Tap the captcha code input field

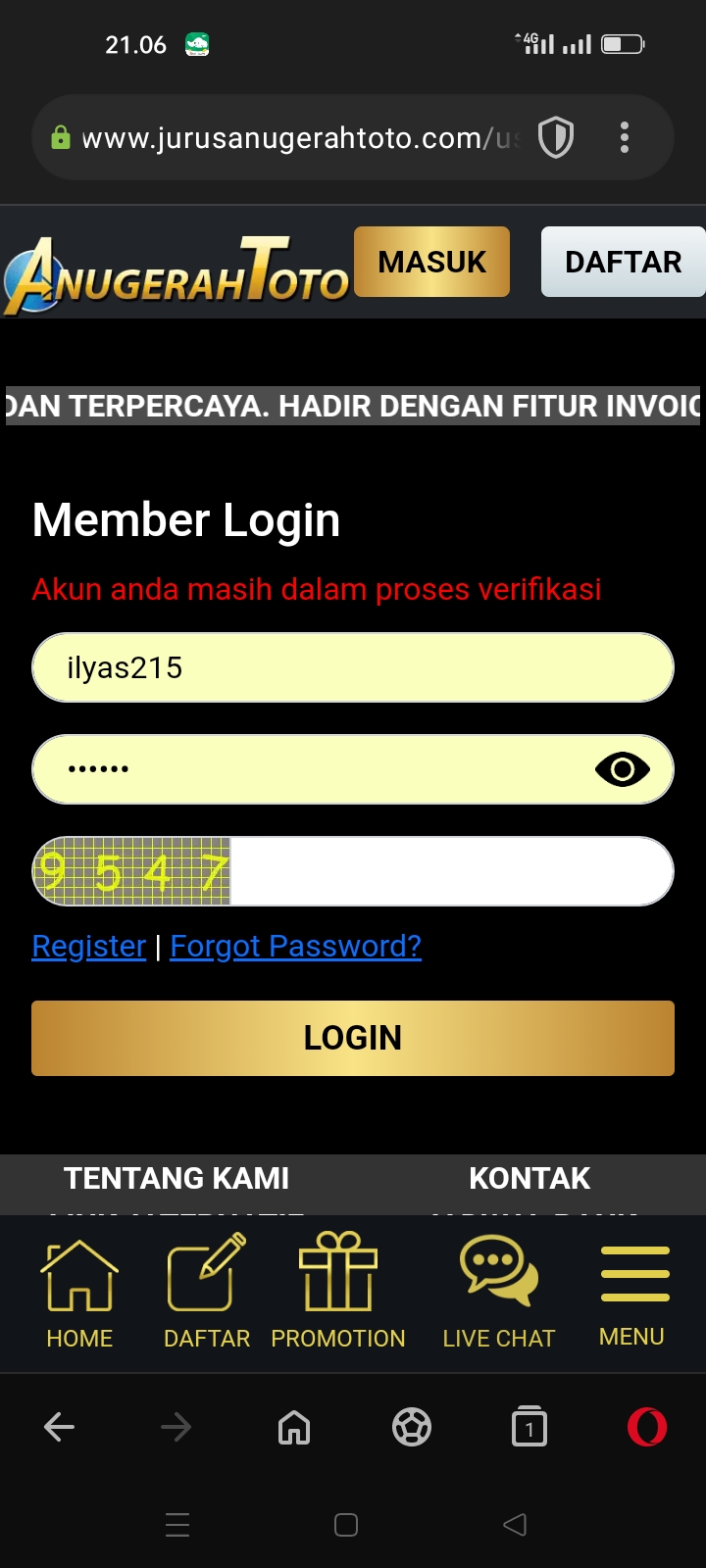point(451,871)
